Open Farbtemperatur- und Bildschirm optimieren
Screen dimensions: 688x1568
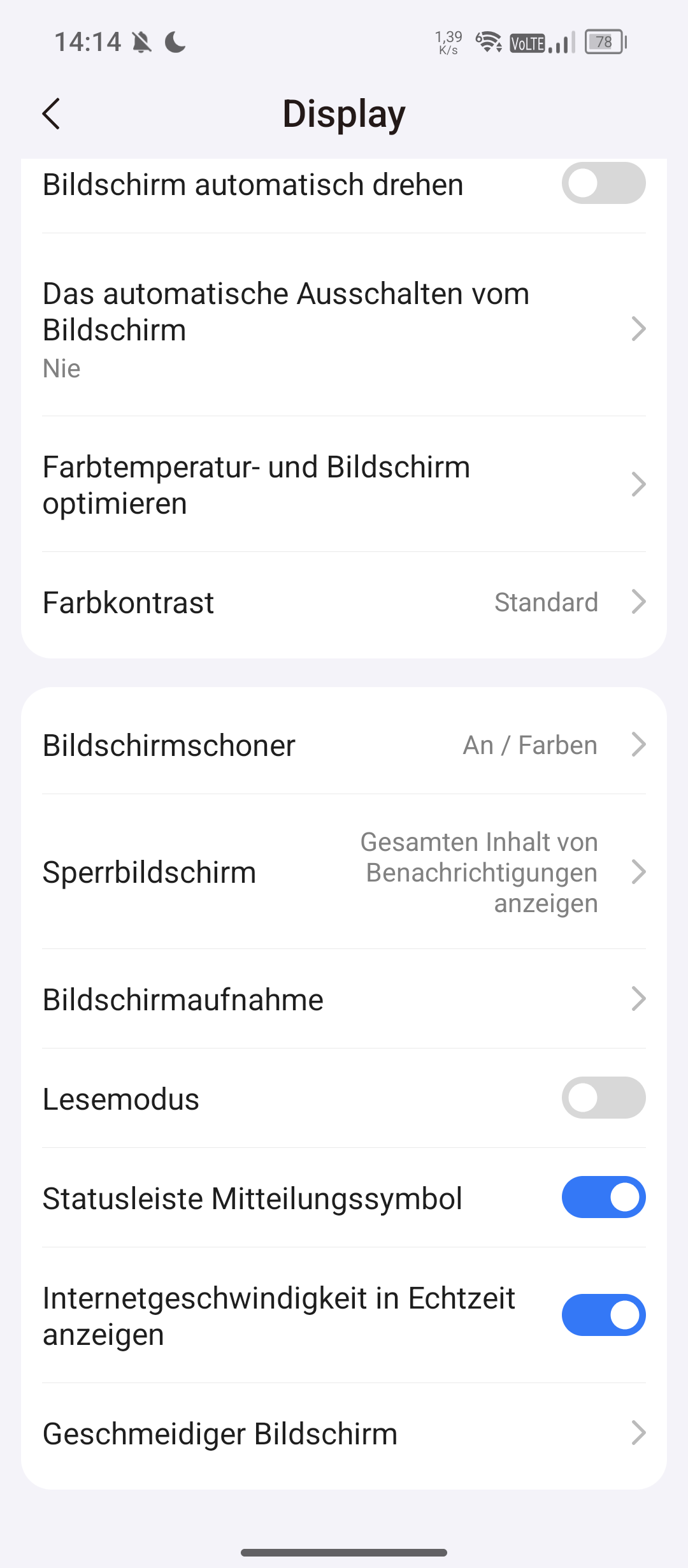(344, 485)
